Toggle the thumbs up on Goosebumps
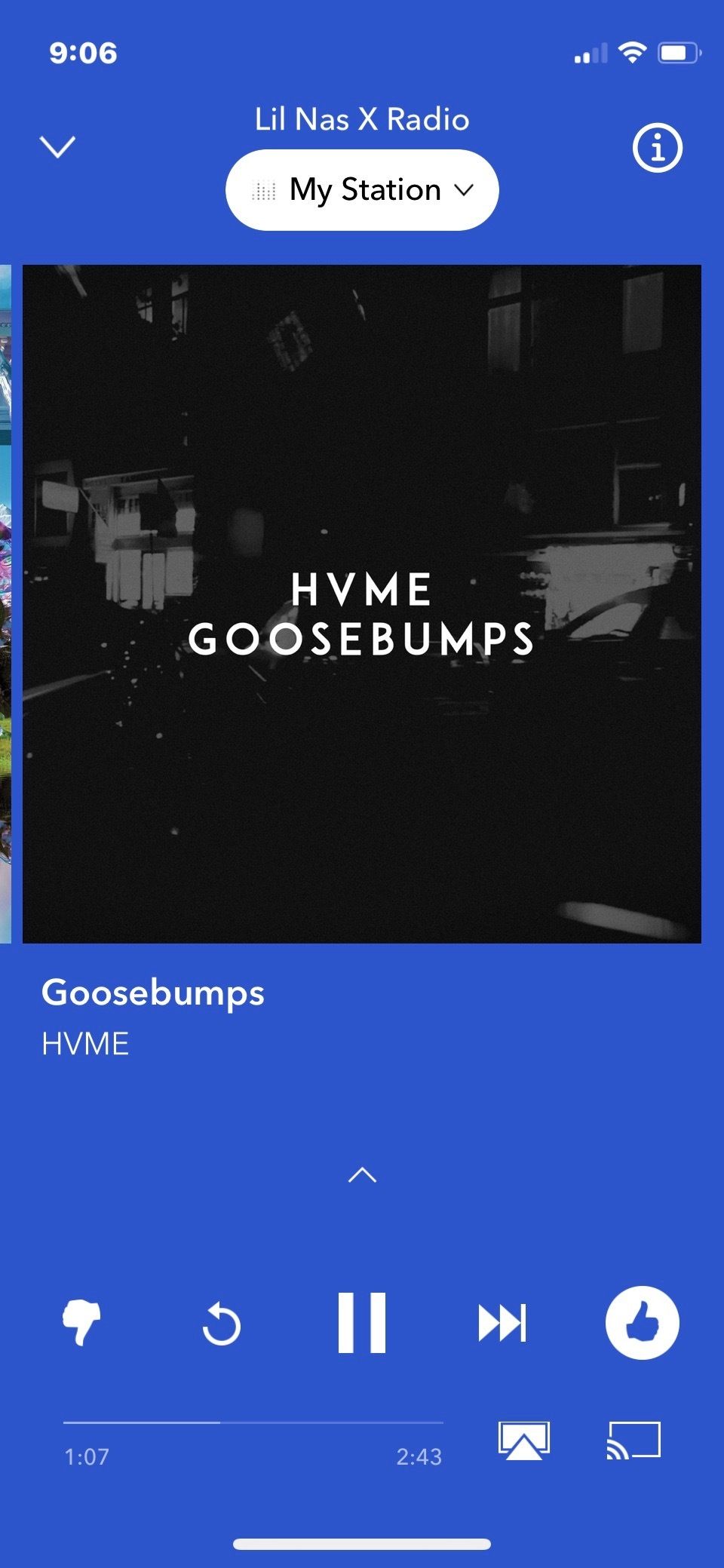 [x=643, y=1322]
